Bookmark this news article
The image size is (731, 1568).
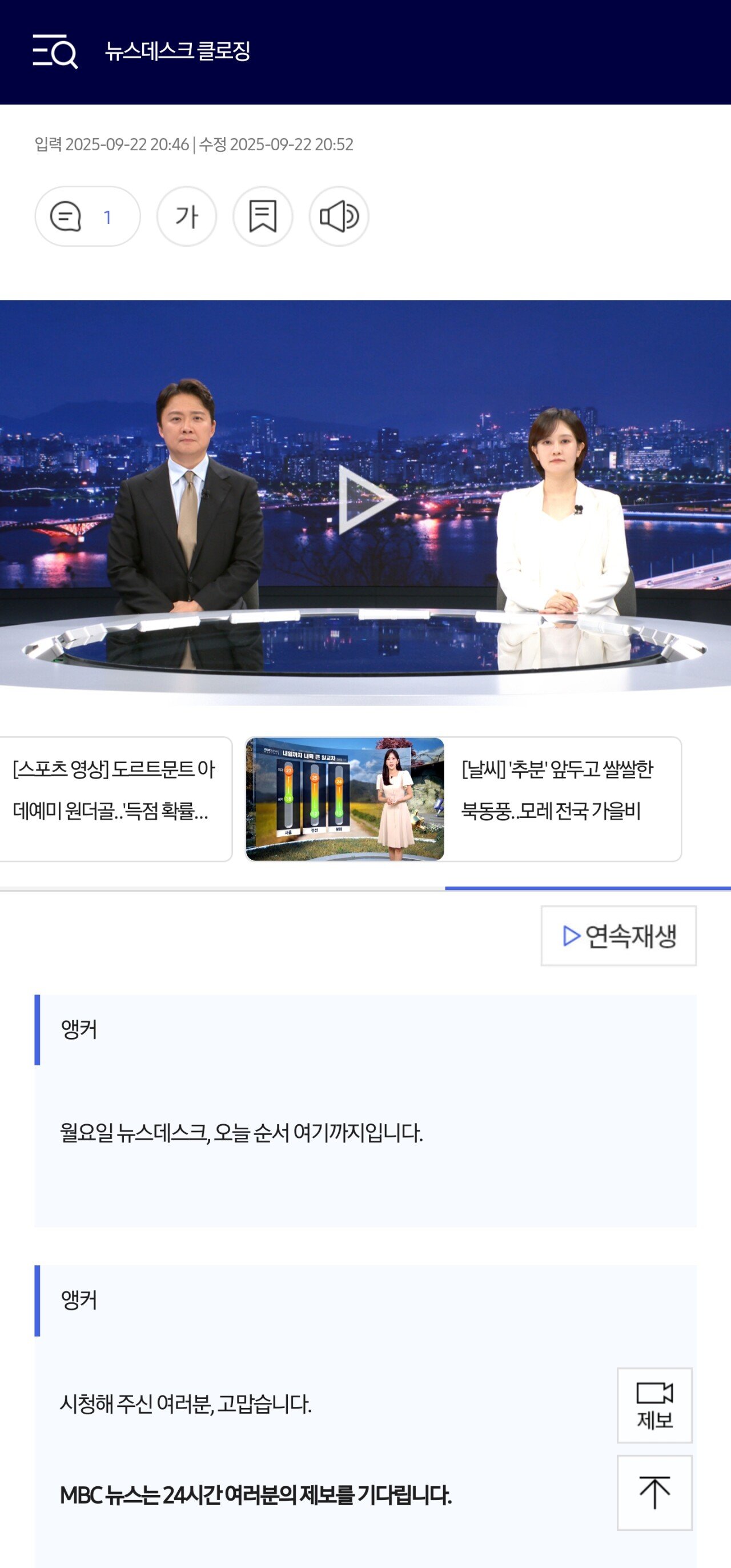coord(262,216)
